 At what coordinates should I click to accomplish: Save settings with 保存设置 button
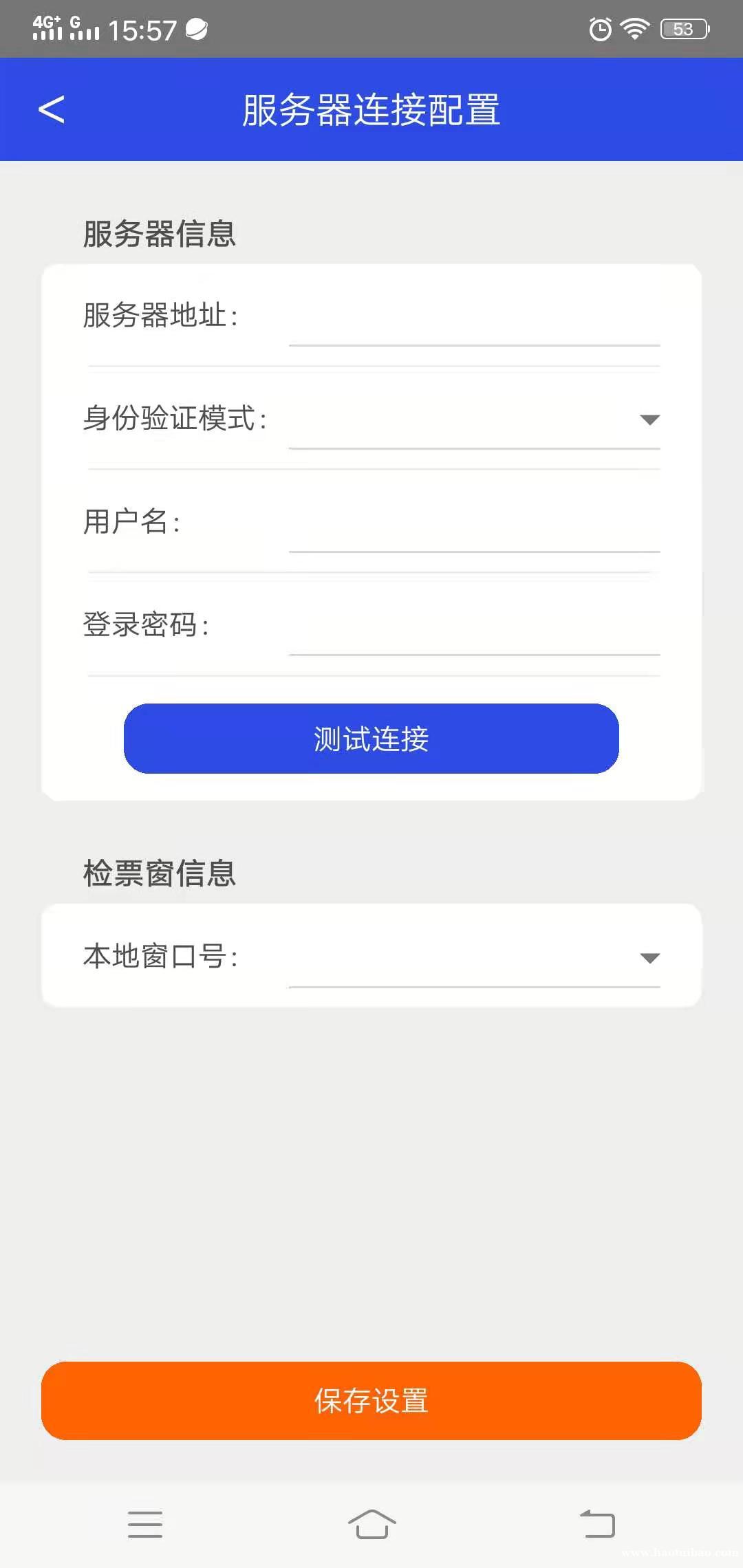(371, 1400)
